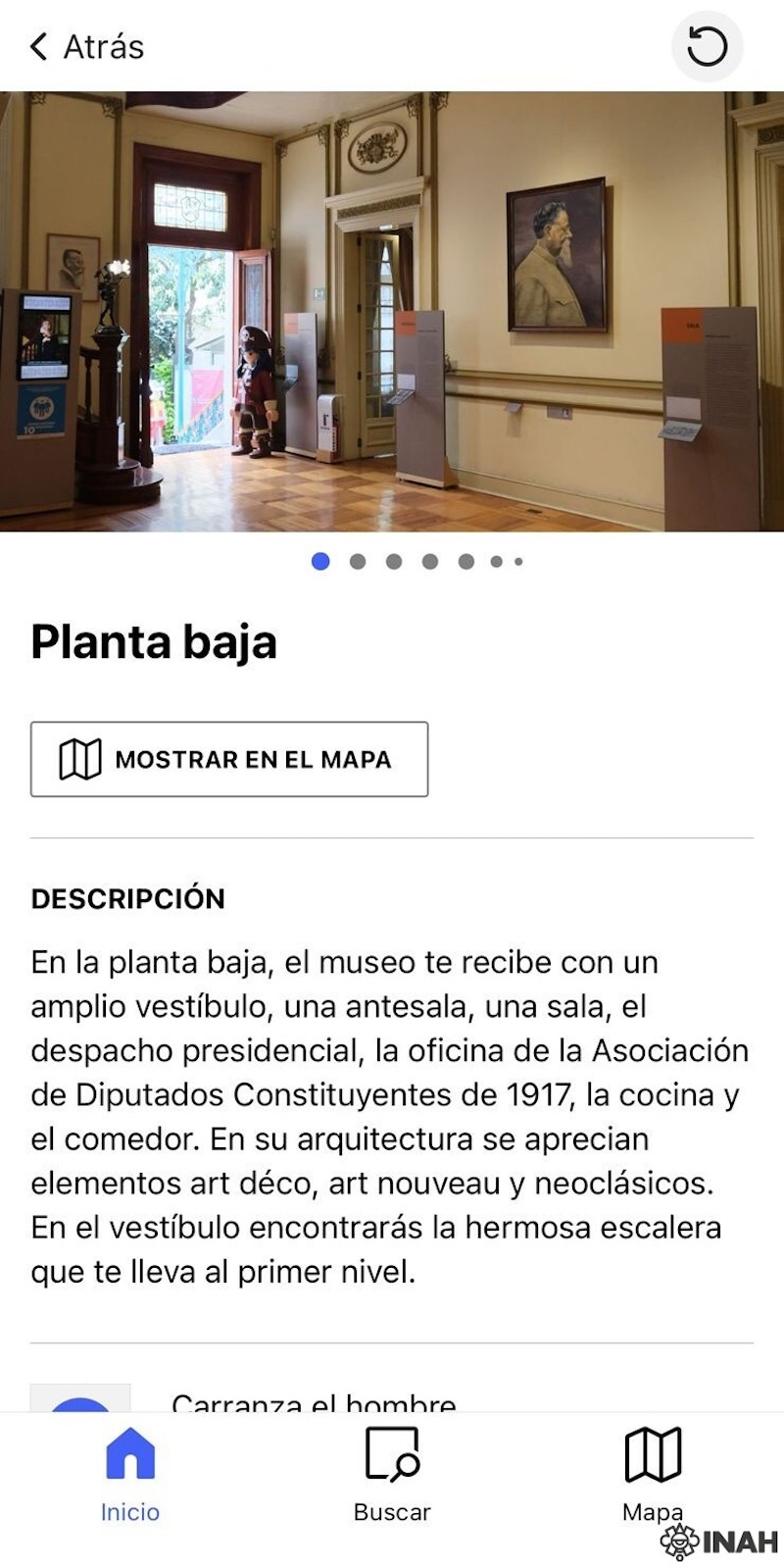This screenshot has height=1567, width=784.
Task: Open the Buscar tab
Action: [x=392, y=1474]
